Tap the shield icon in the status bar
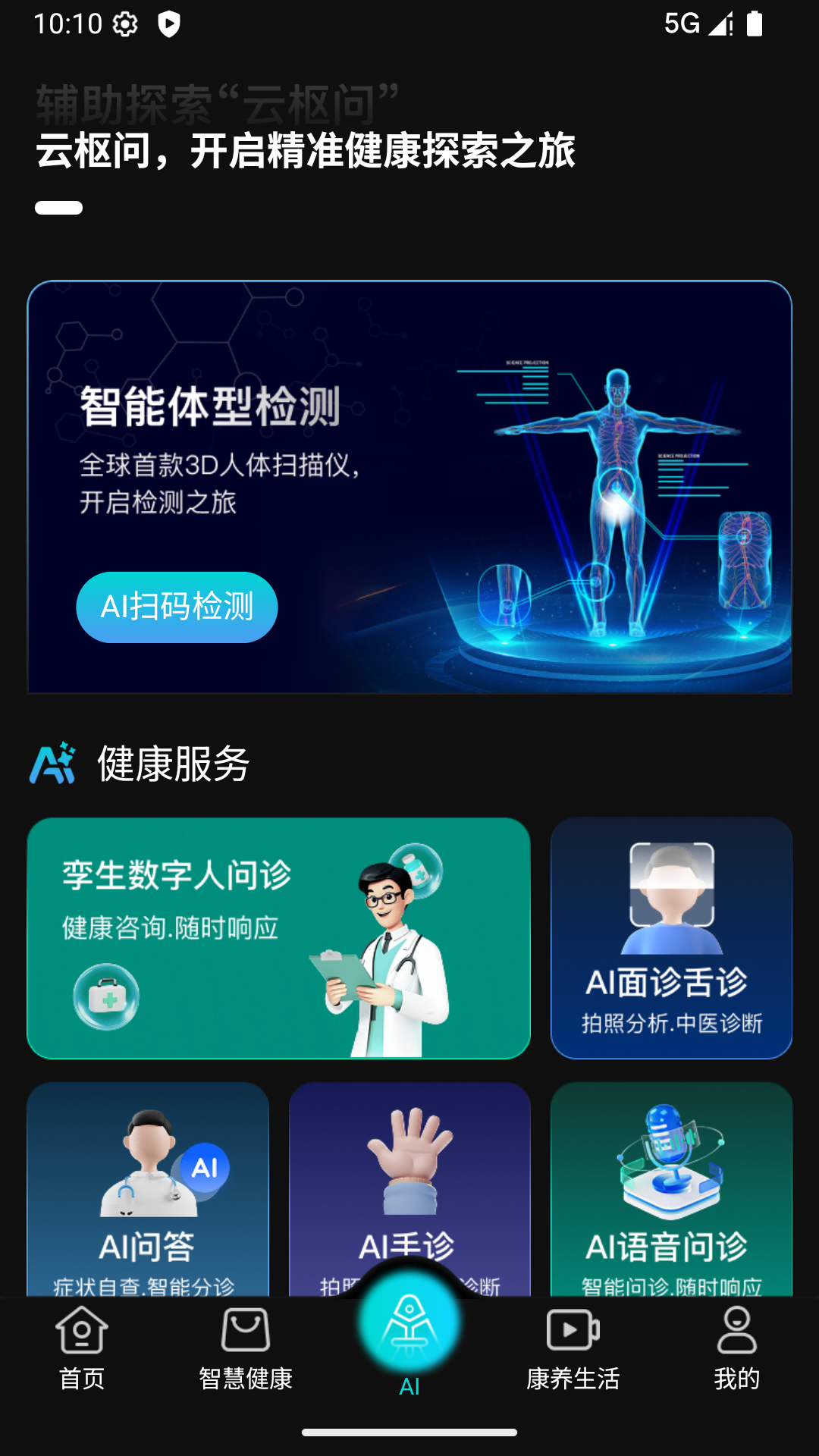 (168, 24)
